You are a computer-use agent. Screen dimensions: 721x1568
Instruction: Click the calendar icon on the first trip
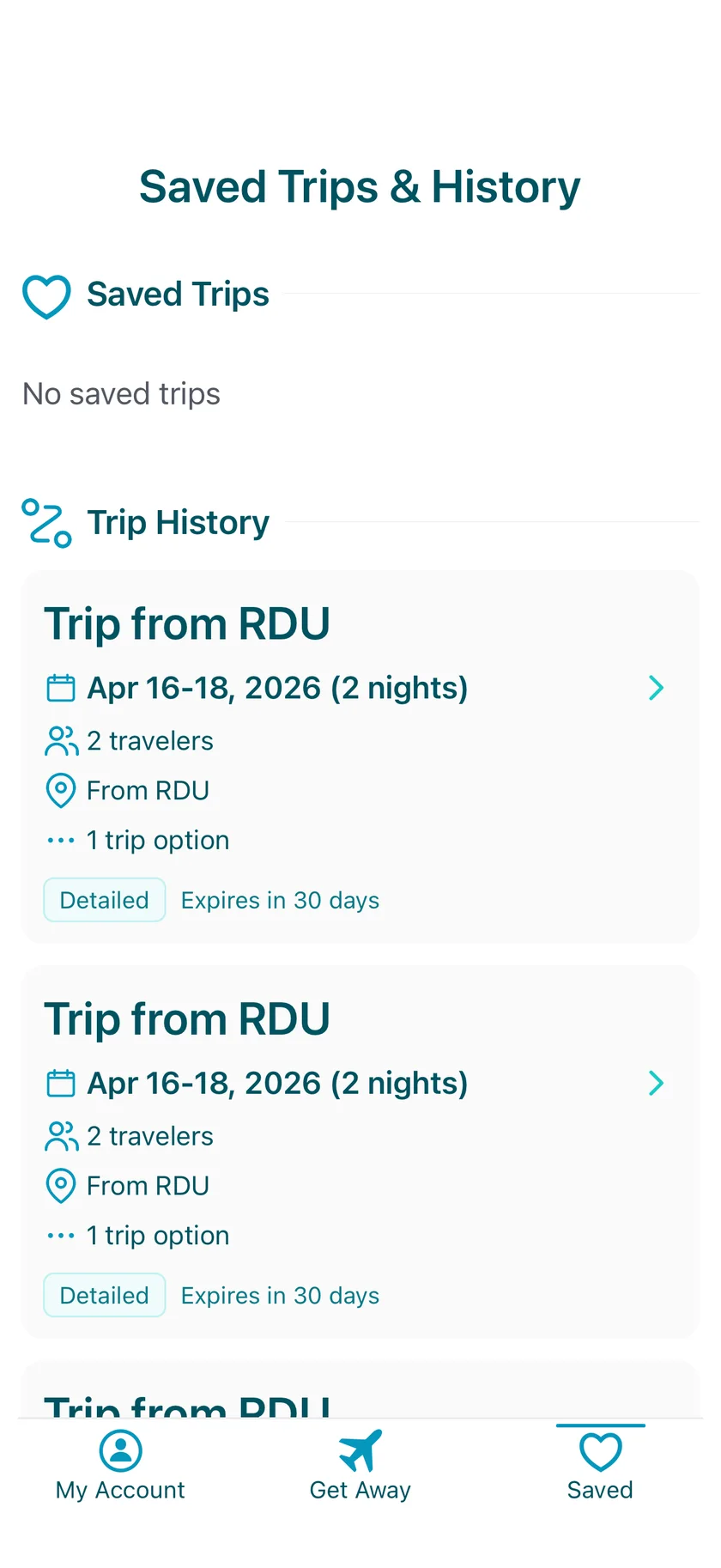[x=60, y=687]
